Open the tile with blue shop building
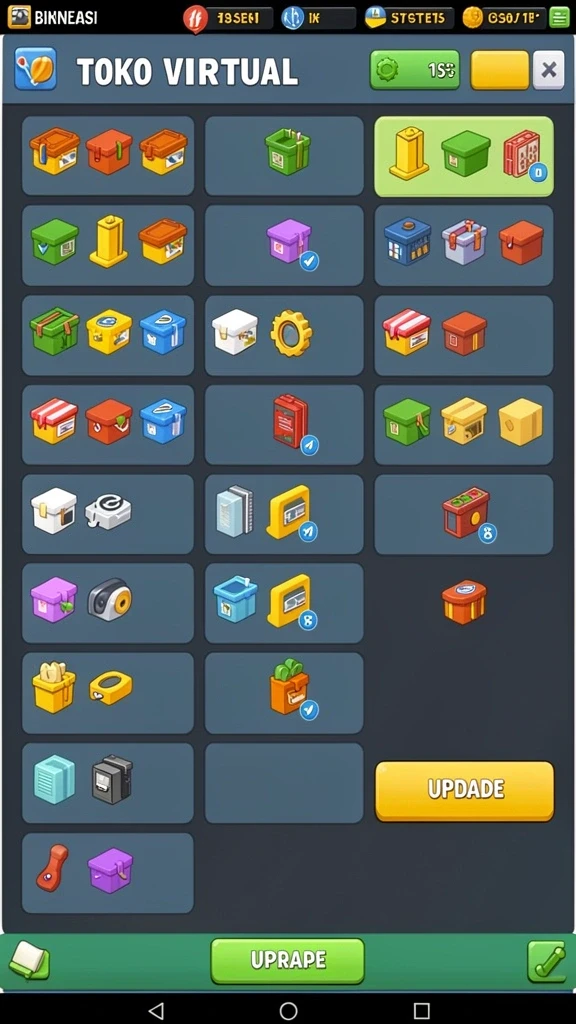The image size is (576, 1024). (x=464, y=245)
